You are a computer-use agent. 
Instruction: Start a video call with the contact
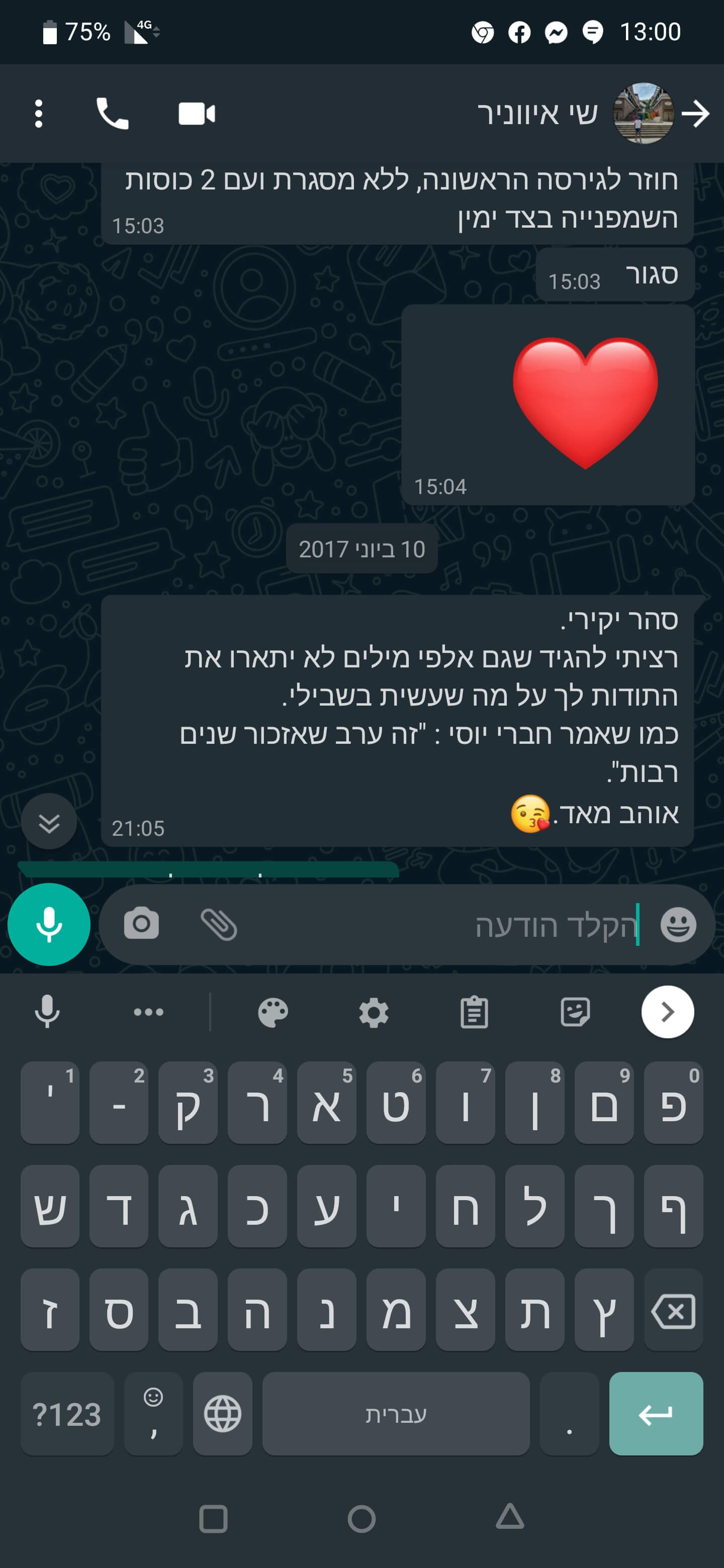tap(196, 114)
